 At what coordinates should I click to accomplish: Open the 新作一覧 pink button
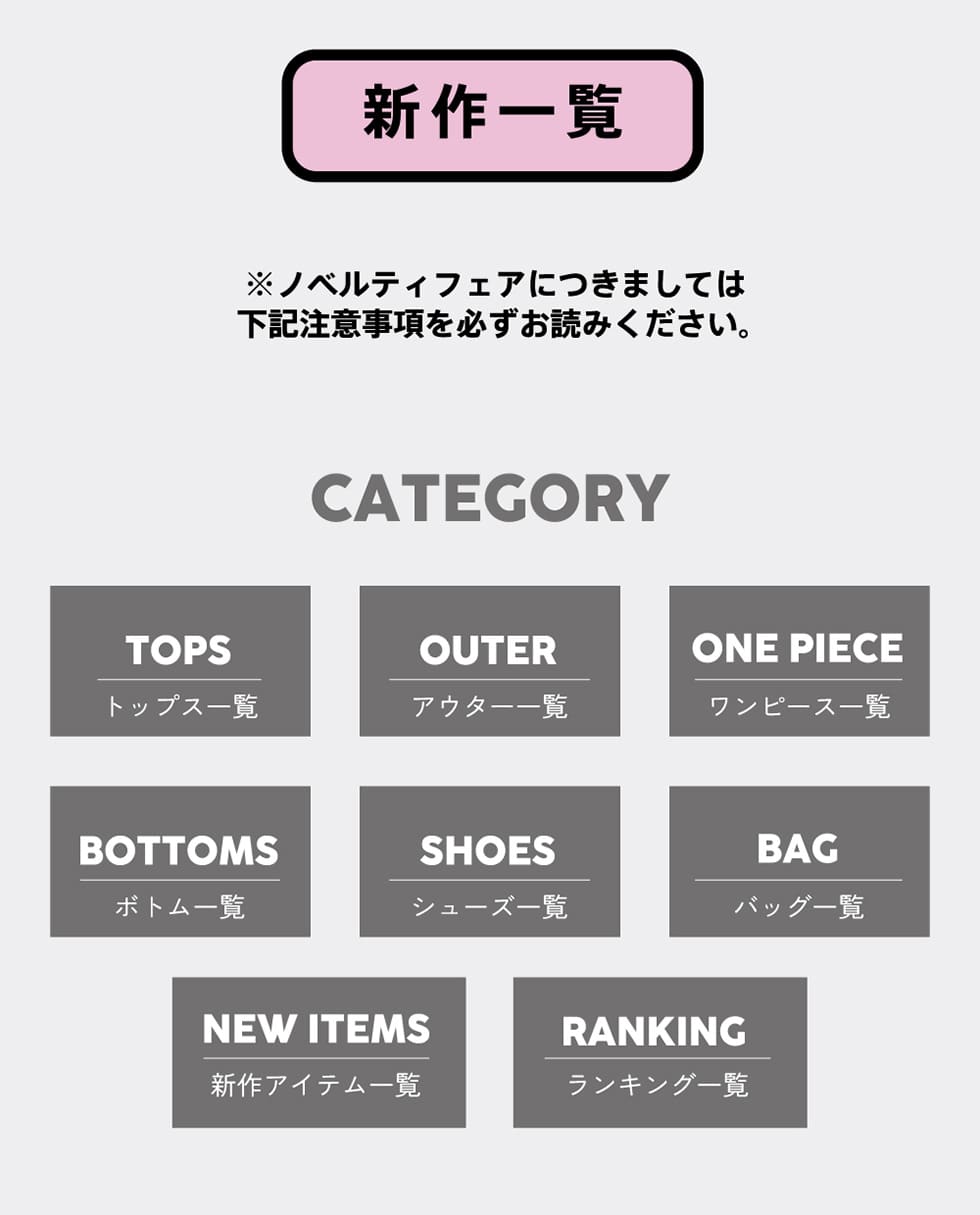492,115
